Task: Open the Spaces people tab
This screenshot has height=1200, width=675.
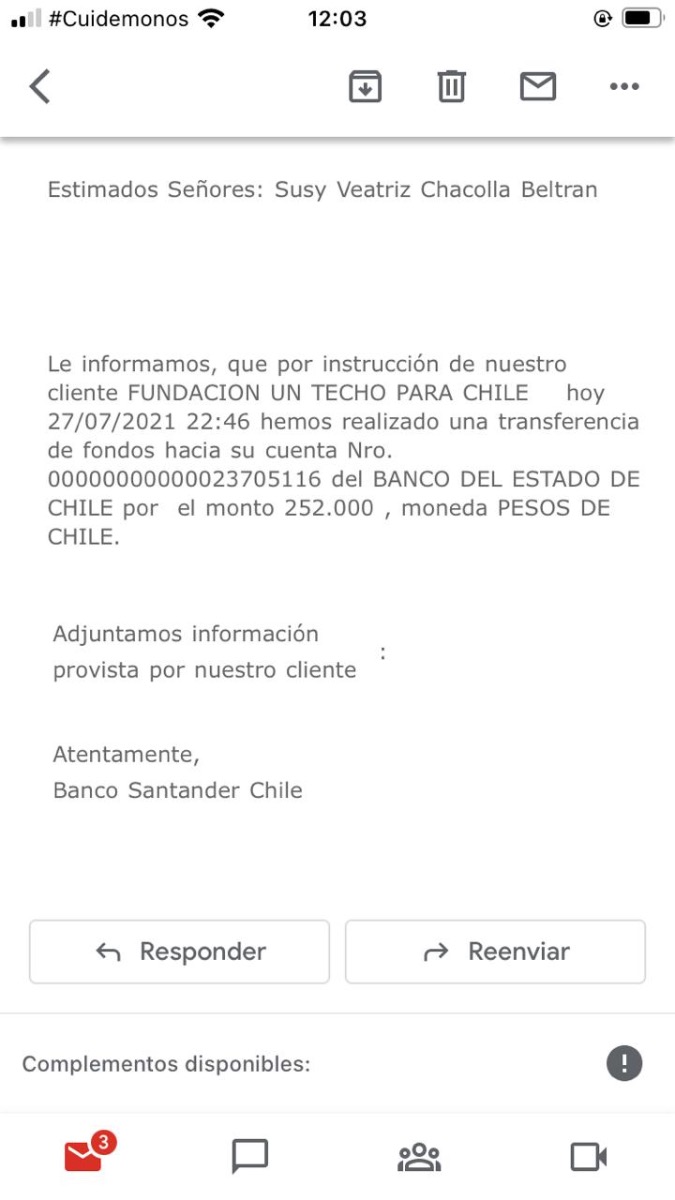Action: point(420,1156)
